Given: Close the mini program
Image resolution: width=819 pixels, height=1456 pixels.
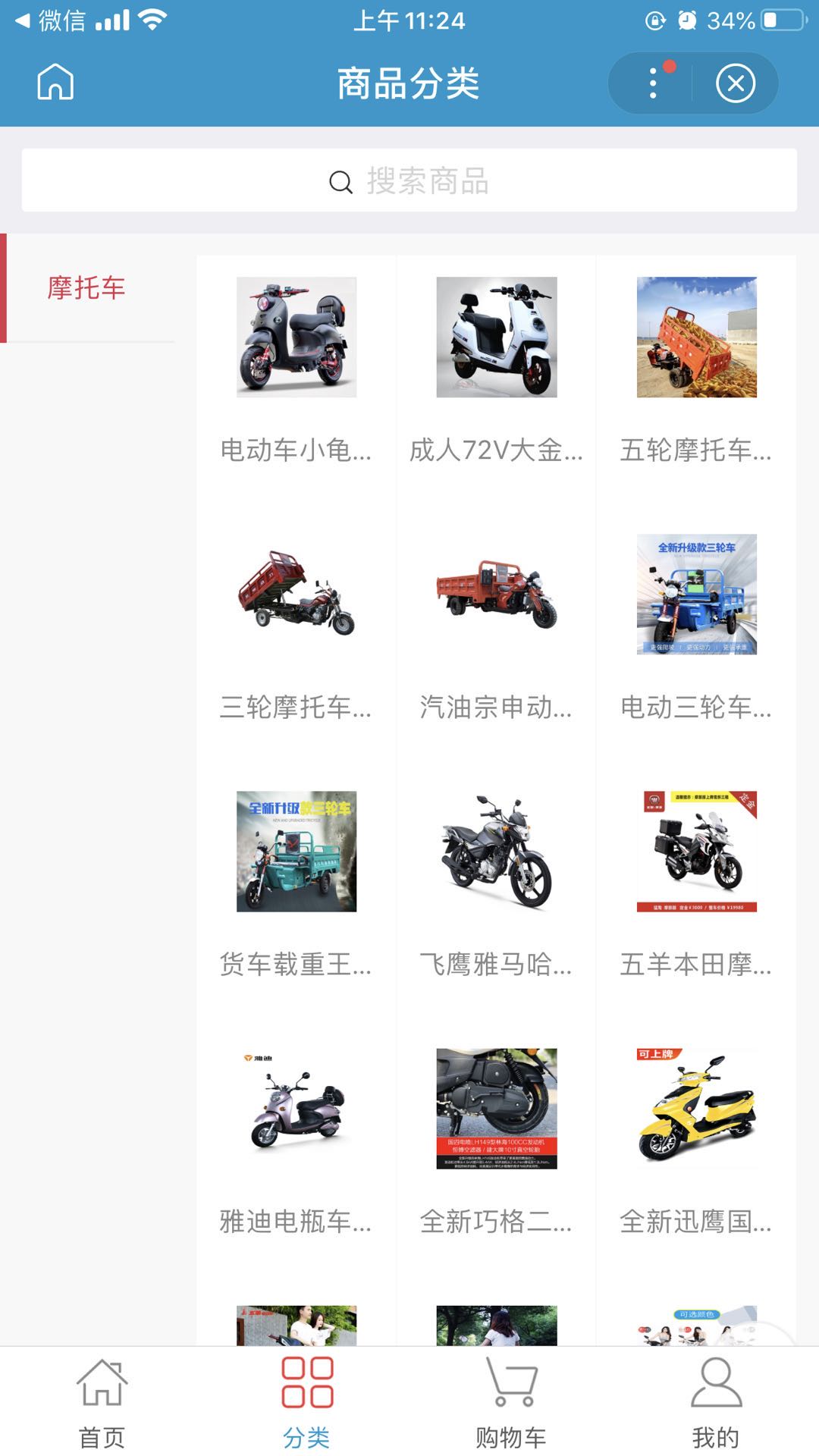Looking at the screenshot, I should 735,83.
